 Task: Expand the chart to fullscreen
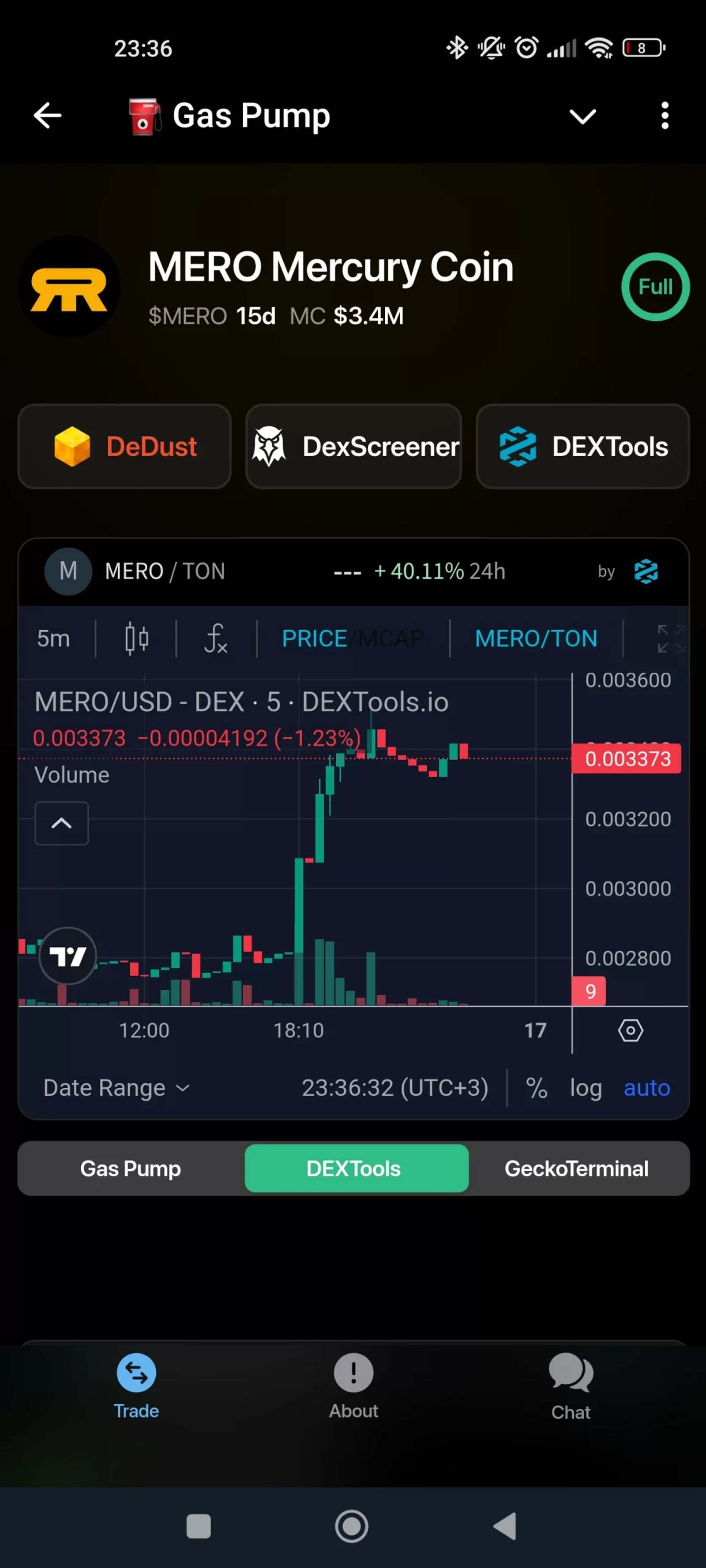671,638
